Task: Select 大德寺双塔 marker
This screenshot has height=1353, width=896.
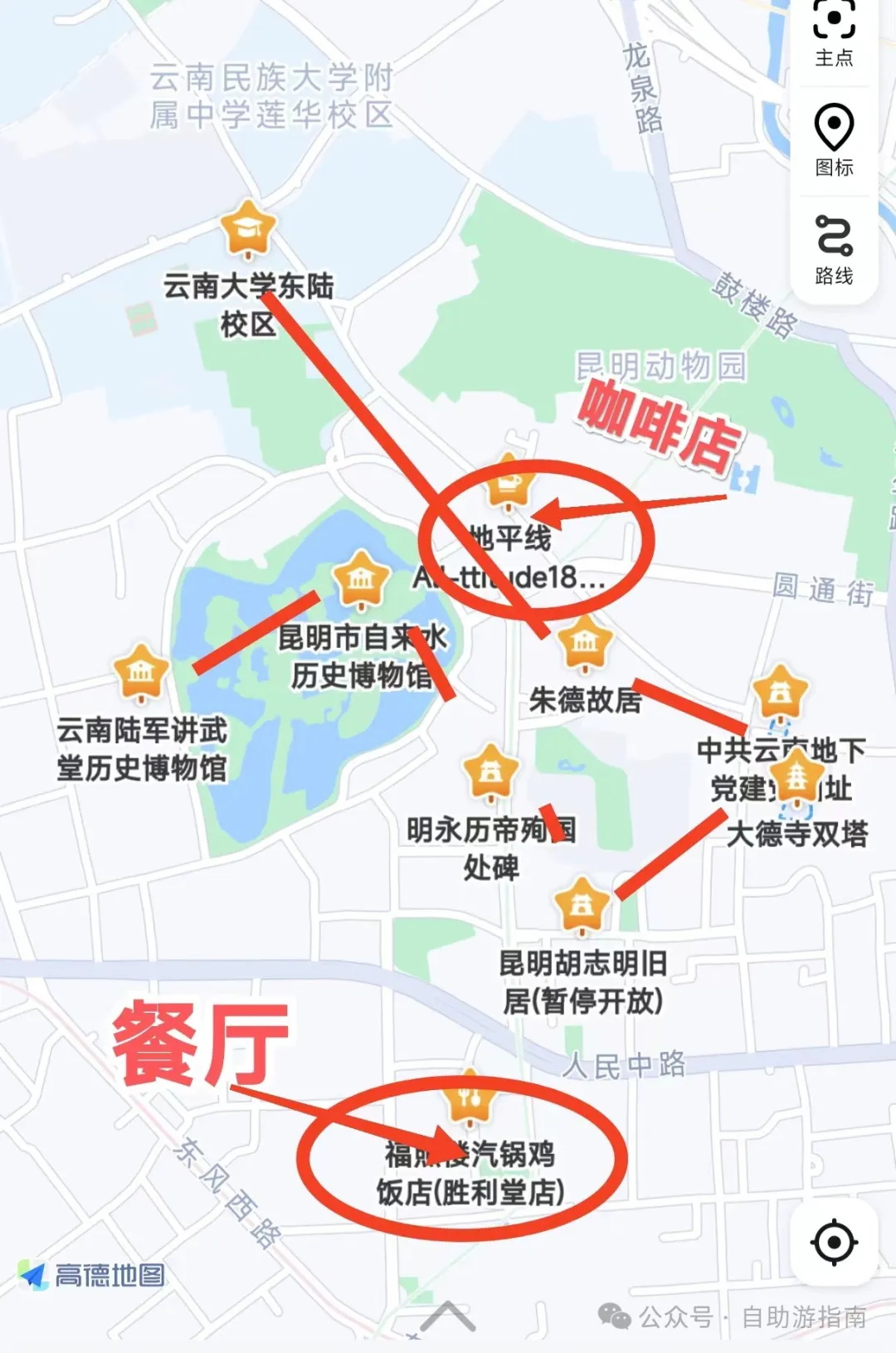Action: [x=796, y=777]
